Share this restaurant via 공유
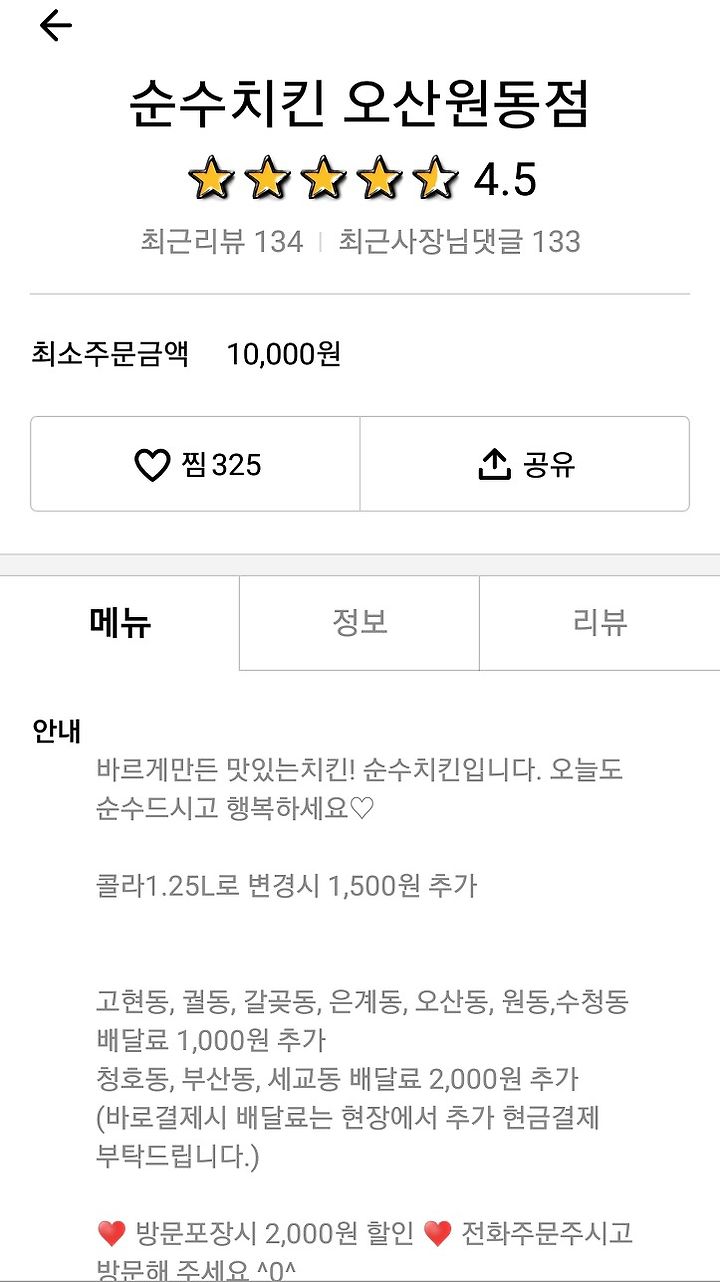This screenshot has height=1282, width=720. pos(525,464)
